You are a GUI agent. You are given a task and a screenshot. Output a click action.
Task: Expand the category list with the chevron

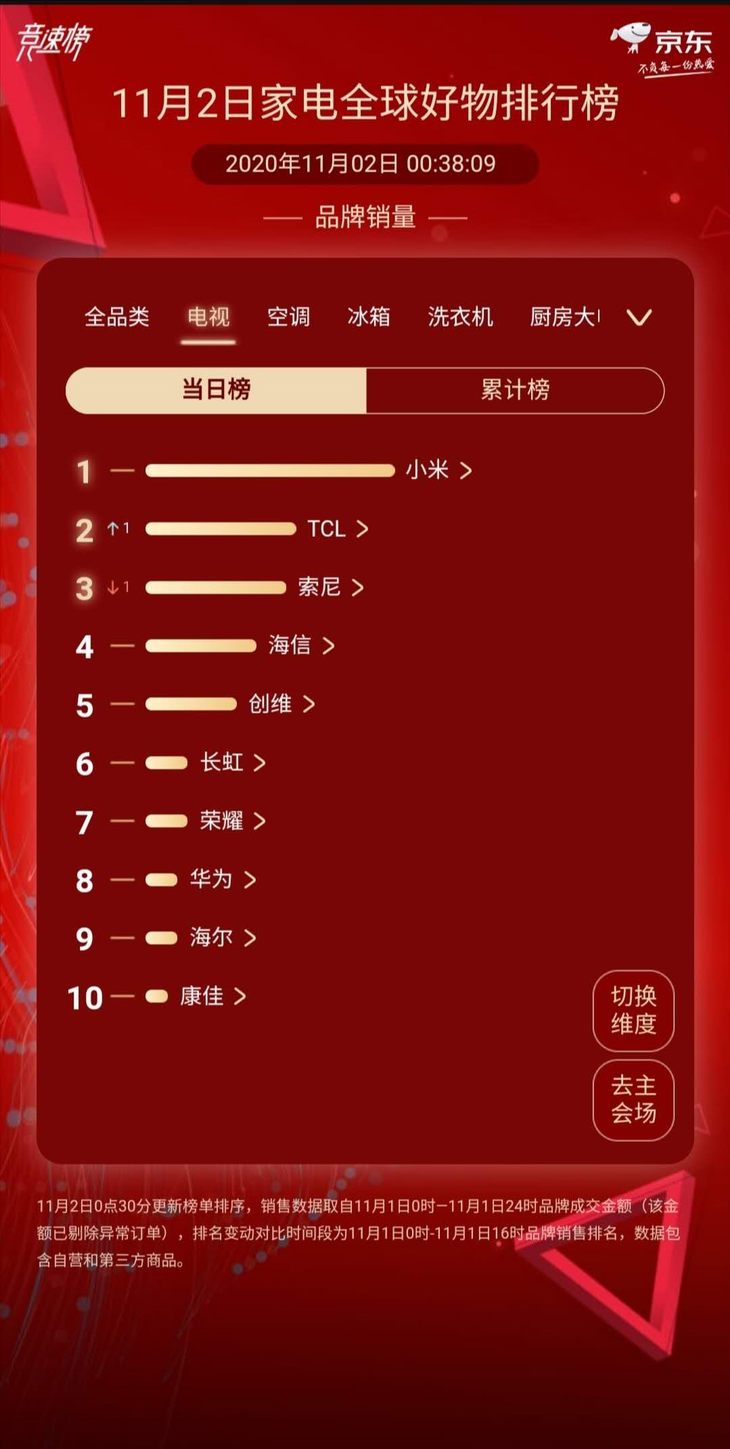click(x=639, y=318)
